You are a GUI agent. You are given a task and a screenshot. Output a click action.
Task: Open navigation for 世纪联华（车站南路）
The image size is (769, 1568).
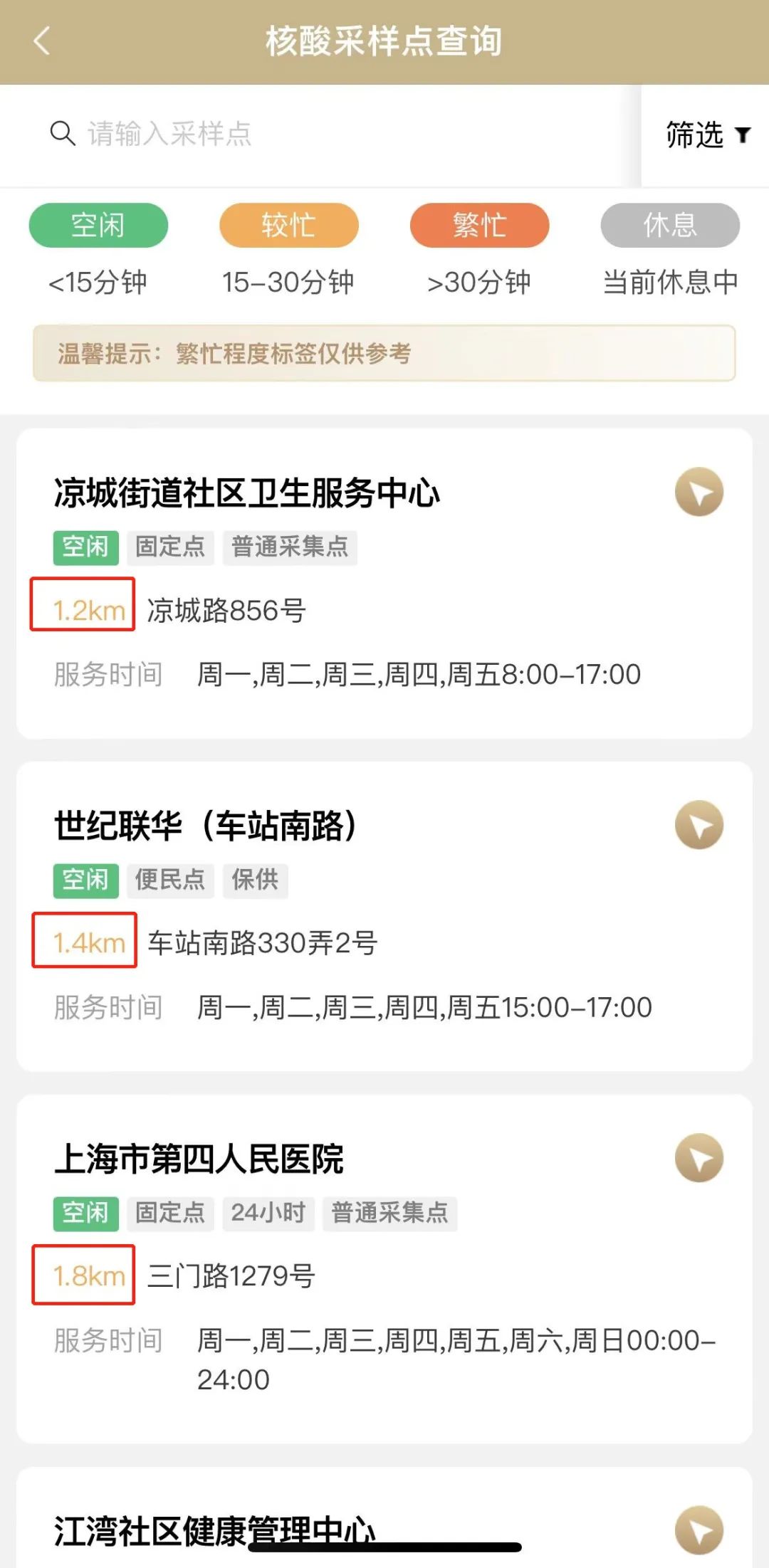pos(699,824)
